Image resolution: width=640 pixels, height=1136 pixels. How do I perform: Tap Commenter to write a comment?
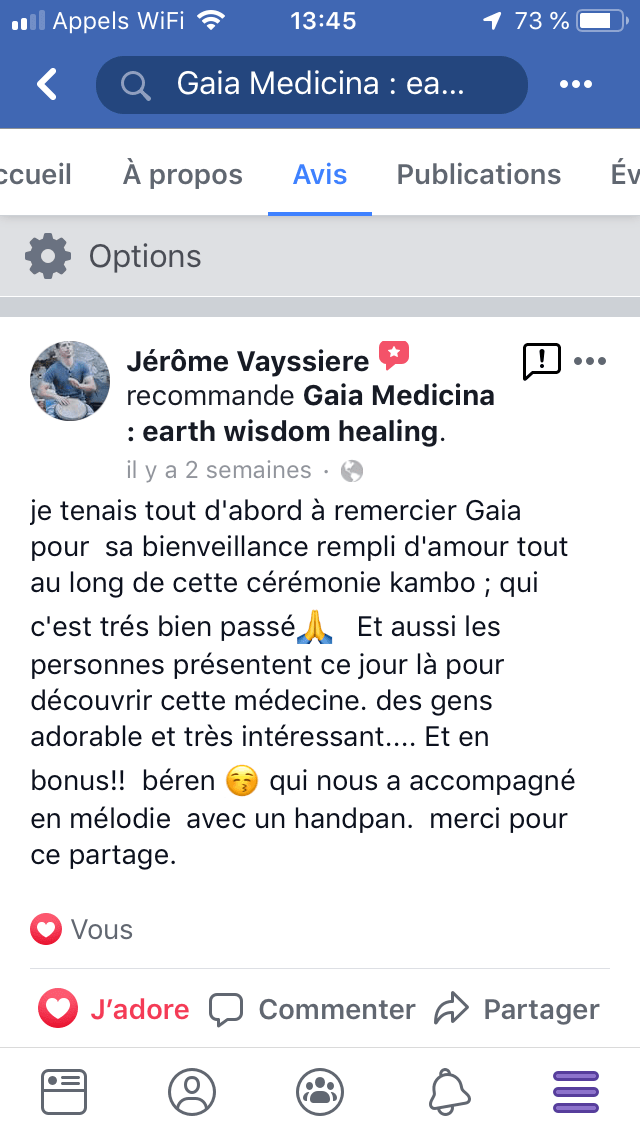[x=311, y=1009]
